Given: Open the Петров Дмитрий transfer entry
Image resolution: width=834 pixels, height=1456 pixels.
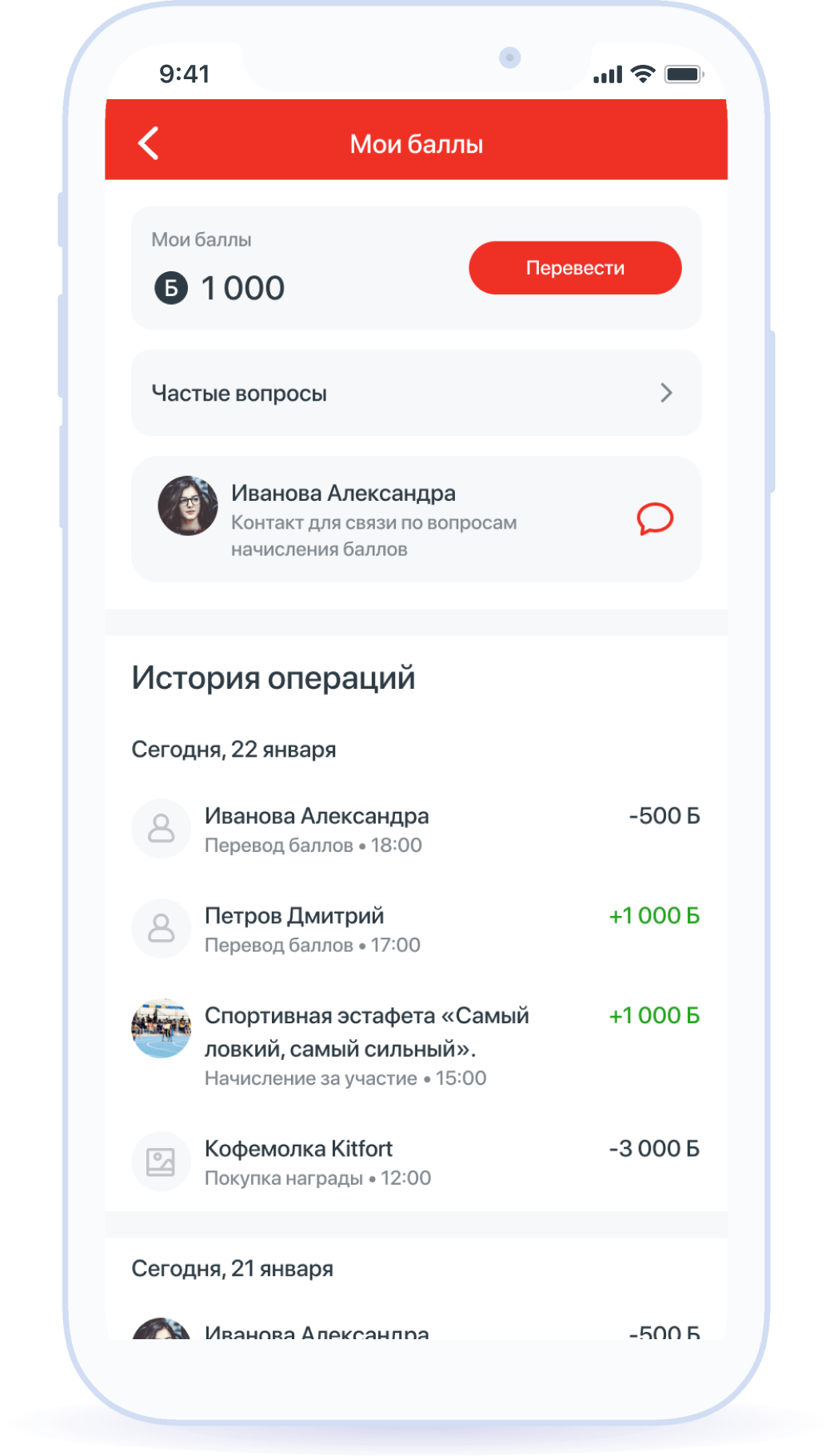Looking at the screenshot, I should tap(416, 929).
